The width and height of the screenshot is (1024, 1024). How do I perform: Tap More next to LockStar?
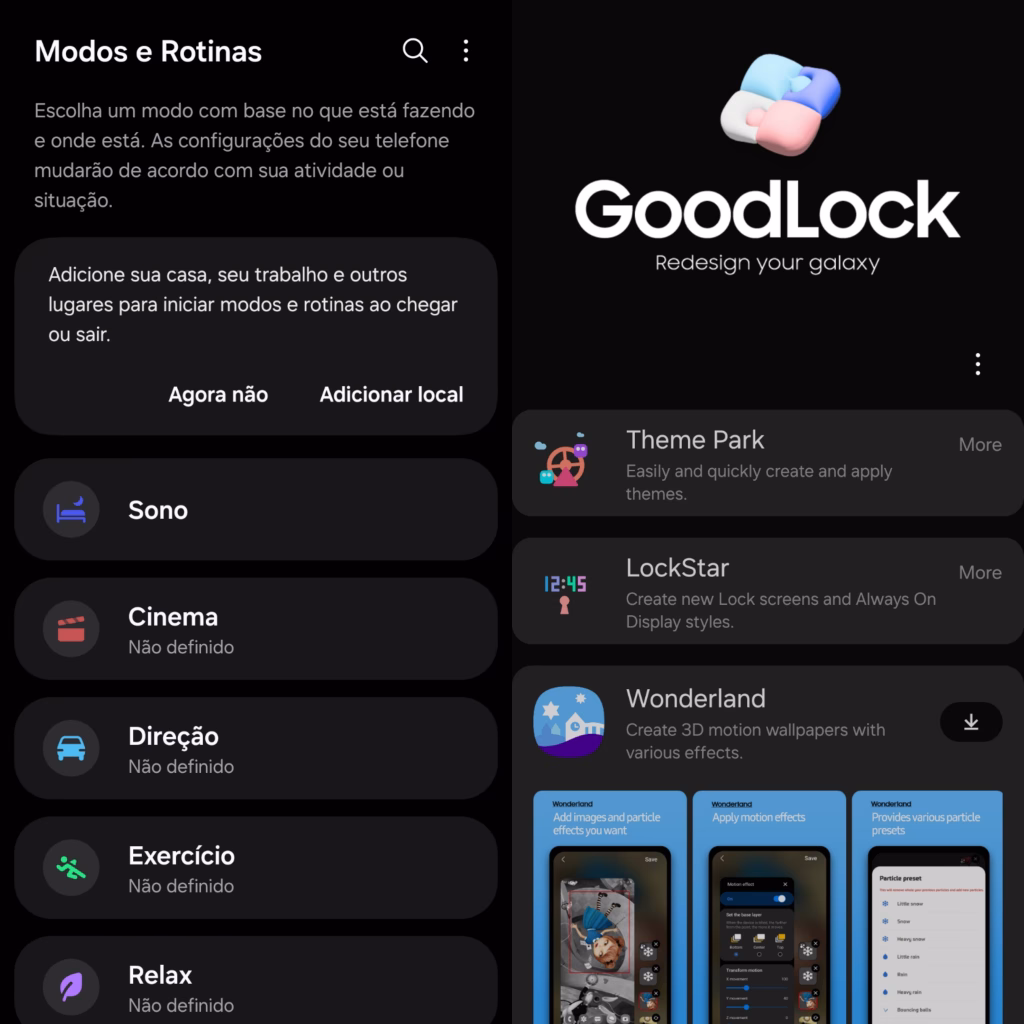pyautogui.click(x=979, y=573)
